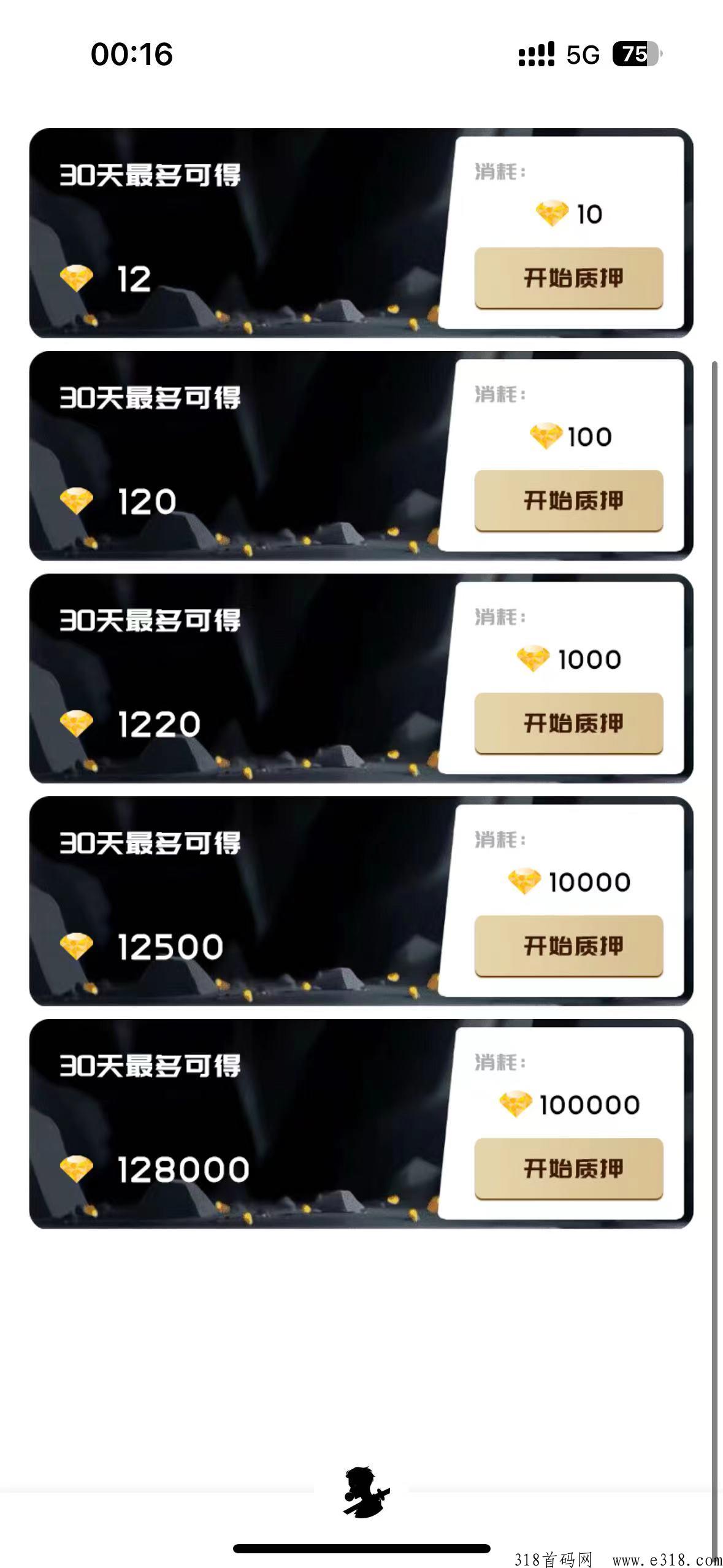
Task: Start staking for the 10 diamond plan
Action: pyautogui.click(x=568, y=278)
